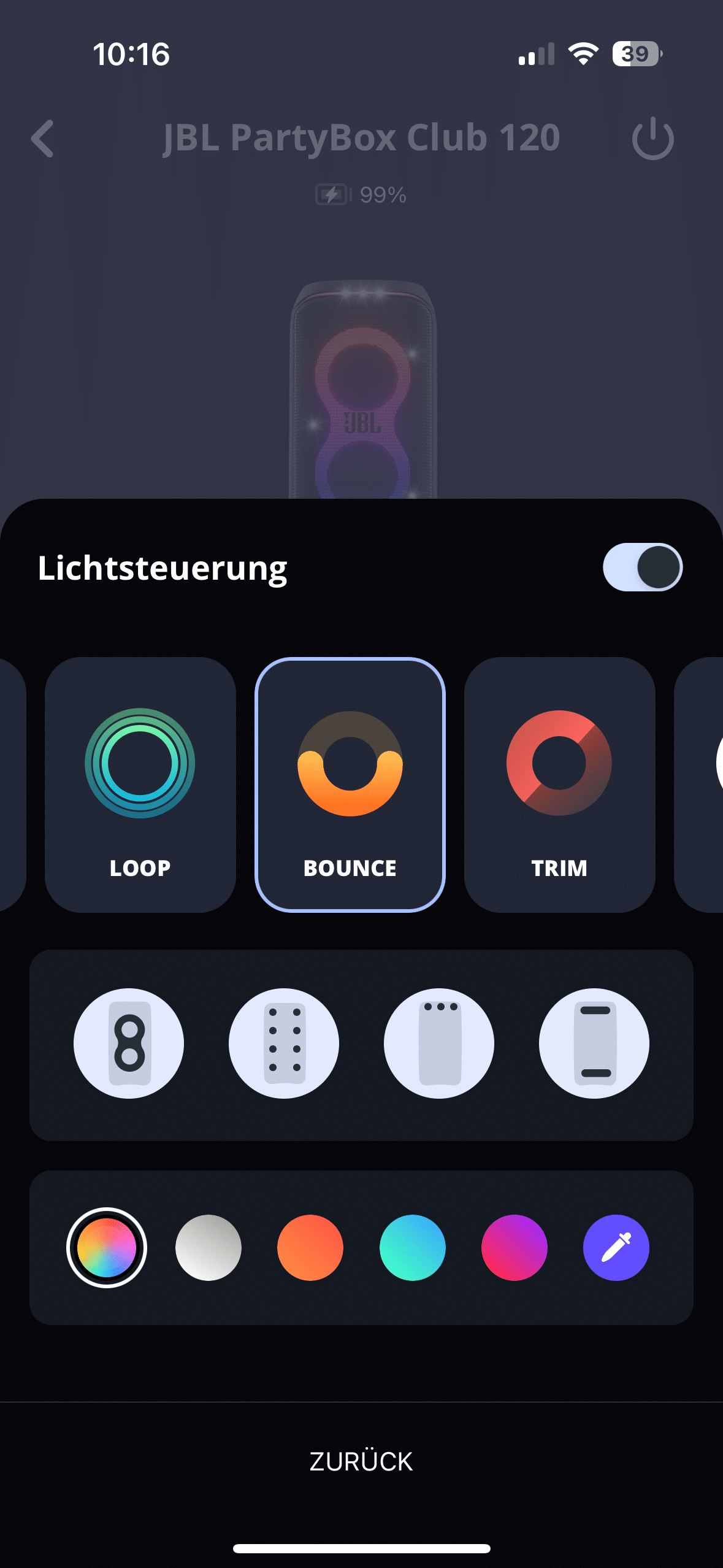The image size is (723, 1568).
Task: Open the custom color eyedropper picker
Action: 616,1247
